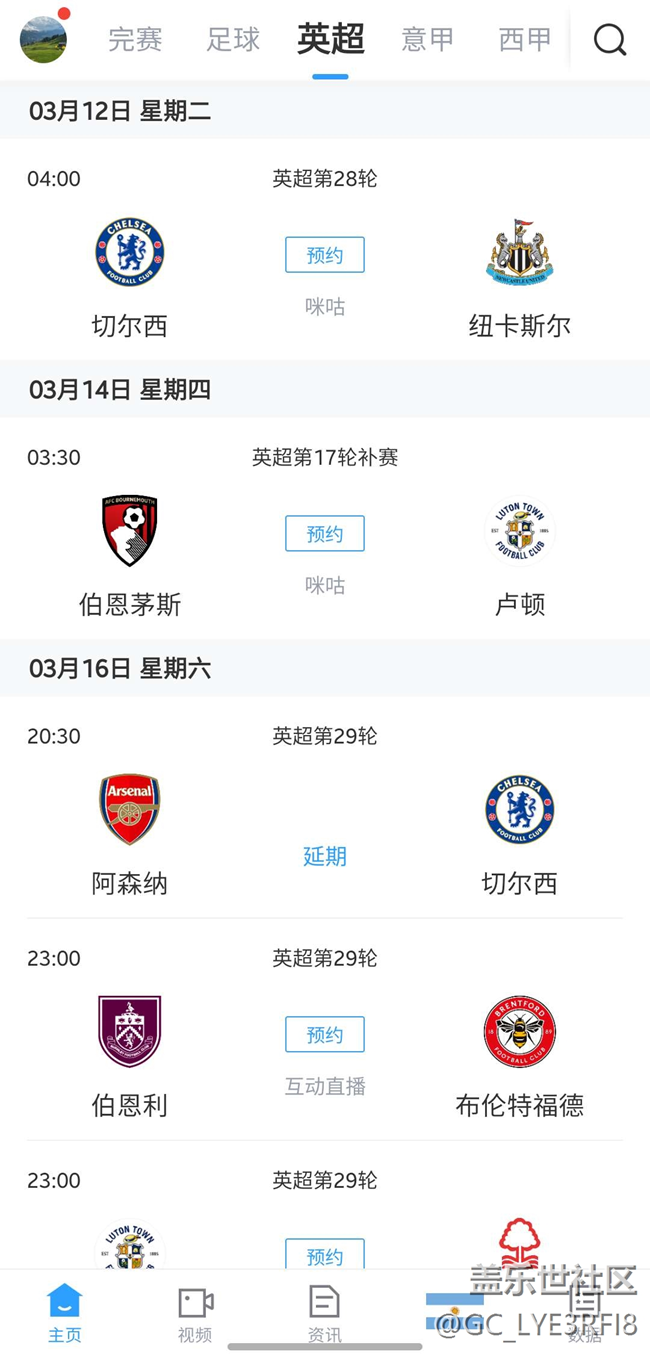Open the profile avatar
Screen dimensions: 650x1360
(43, 40)
